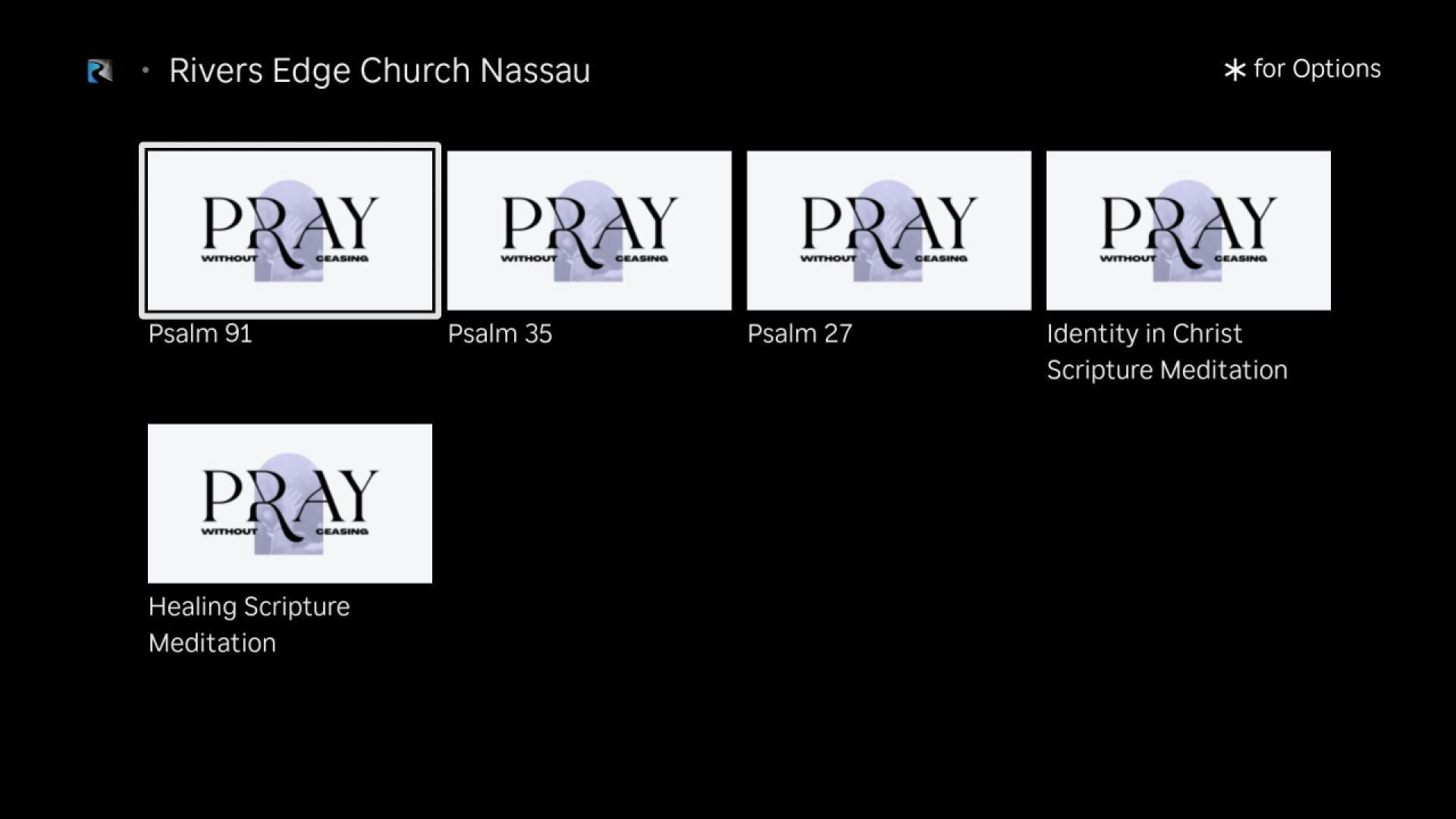
Task: Select the Psalm 35 tile
Action: [589, 231]
